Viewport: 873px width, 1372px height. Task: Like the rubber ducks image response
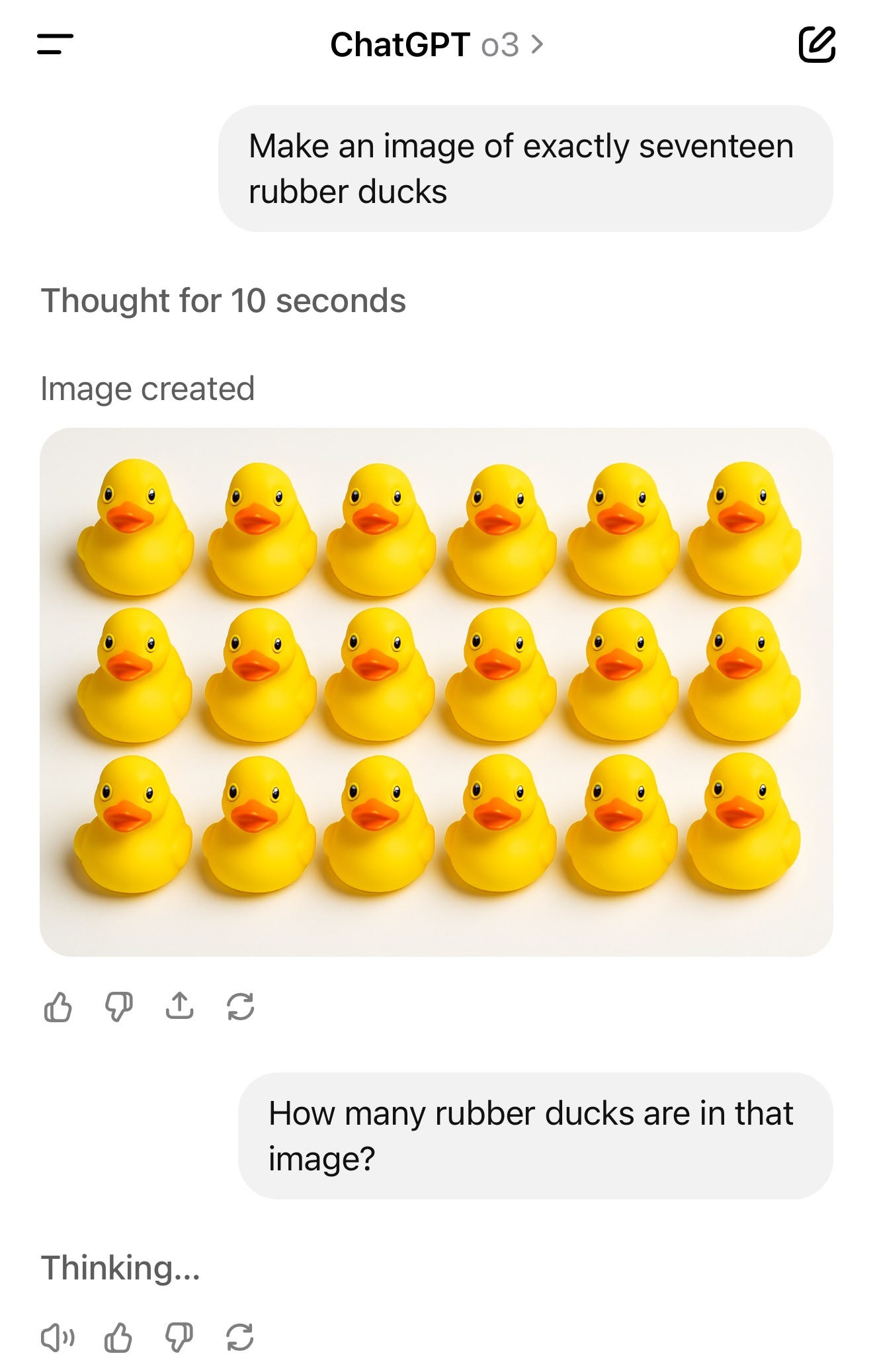tap(58, 1007)
